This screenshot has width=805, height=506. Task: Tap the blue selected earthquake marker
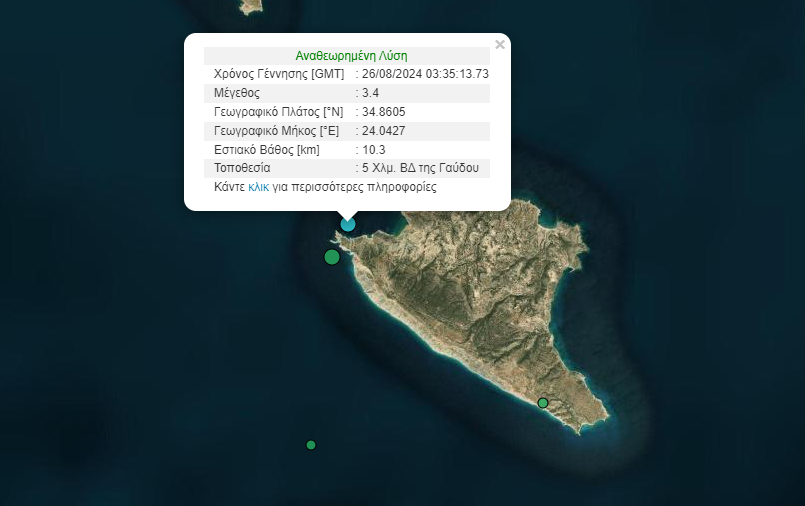click(348, 225)
